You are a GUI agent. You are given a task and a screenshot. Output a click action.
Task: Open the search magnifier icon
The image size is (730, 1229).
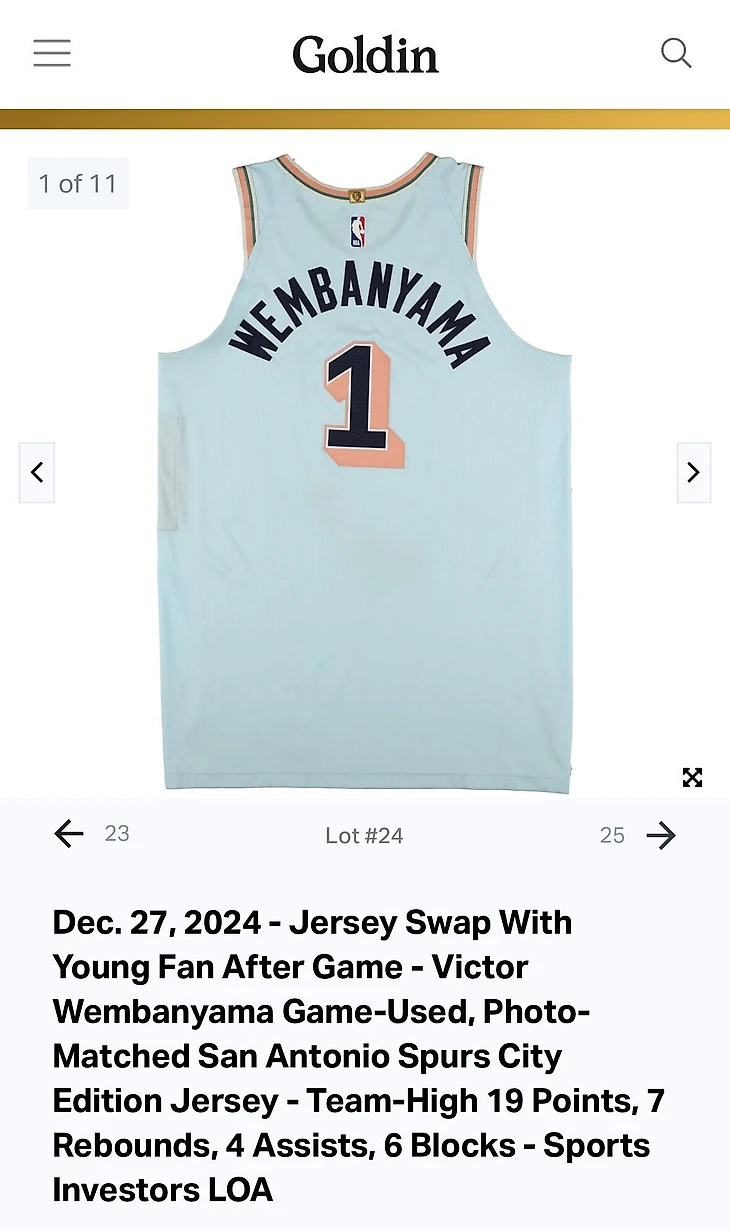[x=676, y=53]
